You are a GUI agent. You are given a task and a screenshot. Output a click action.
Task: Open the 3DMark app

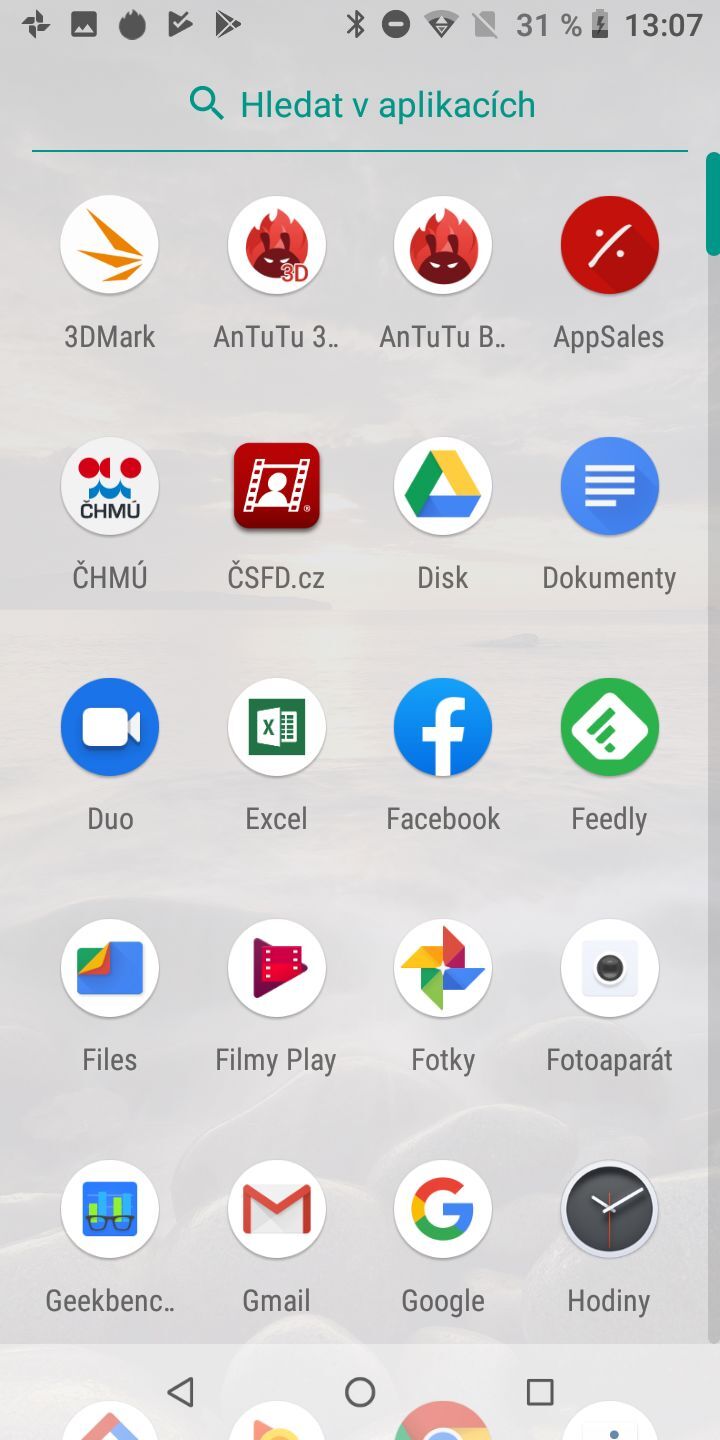point(110,245)
